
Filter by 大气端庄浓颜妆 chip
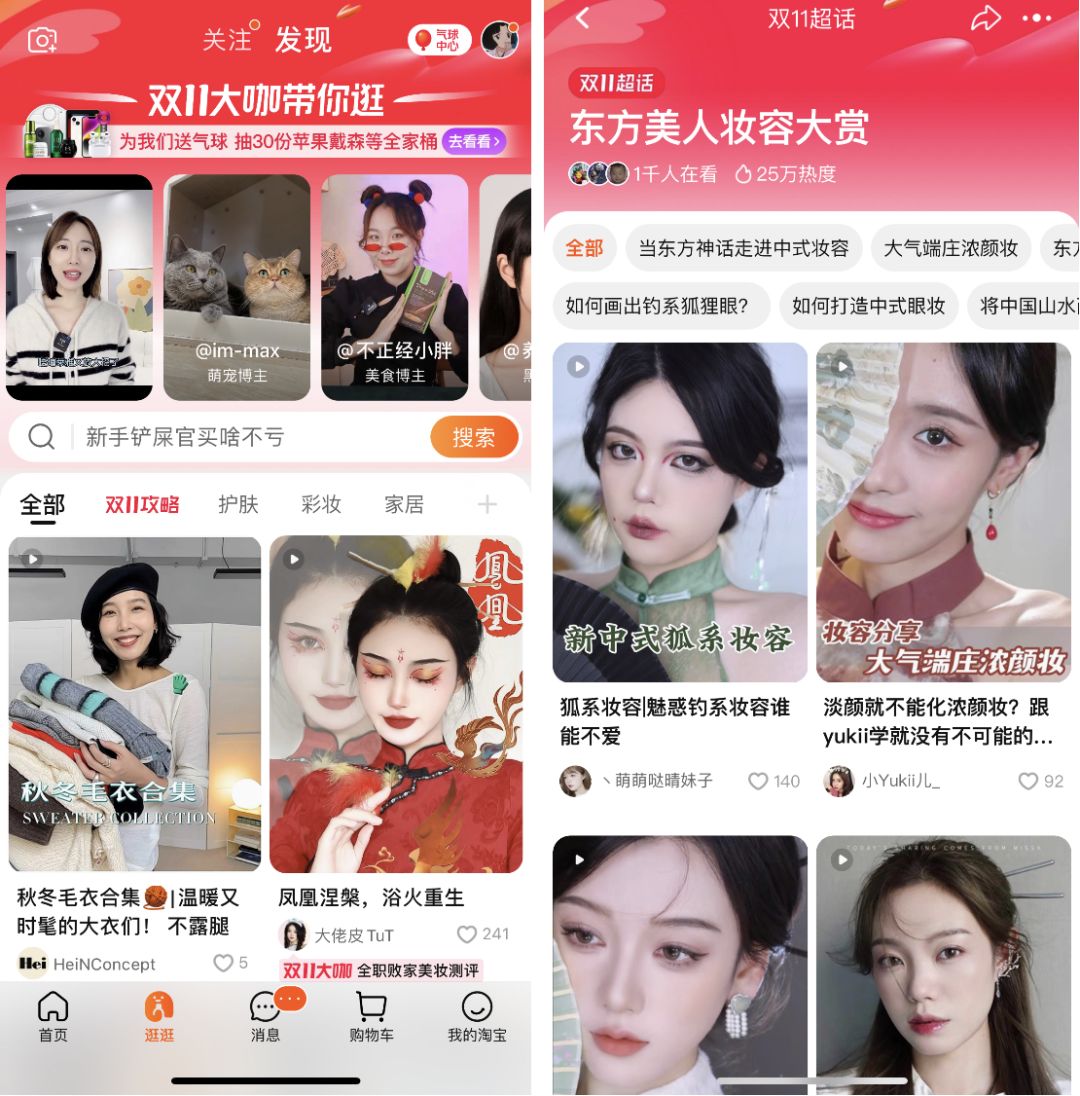tap(950, 248)
